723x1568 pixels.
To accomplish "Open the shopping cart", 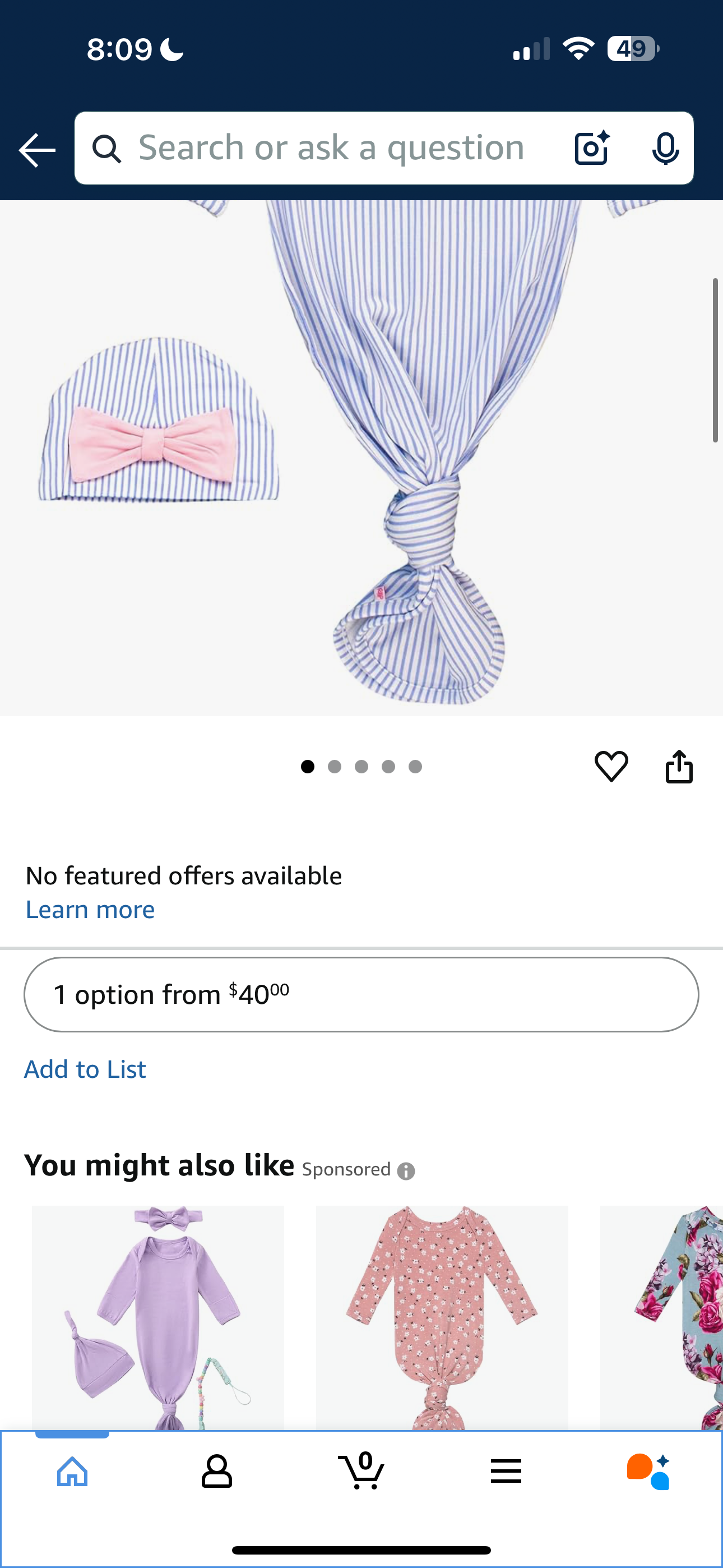I will click(x=361, y=1472).
